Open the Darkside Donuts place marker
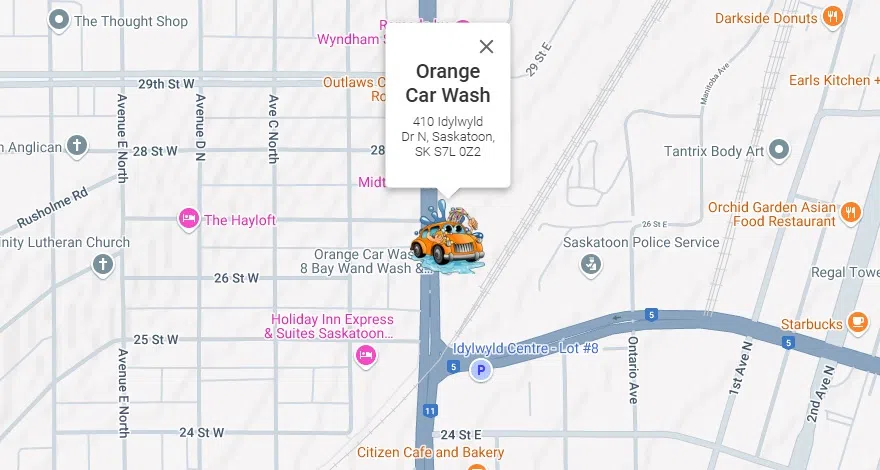Screen dimensions: 880x470 click(832, 18)
